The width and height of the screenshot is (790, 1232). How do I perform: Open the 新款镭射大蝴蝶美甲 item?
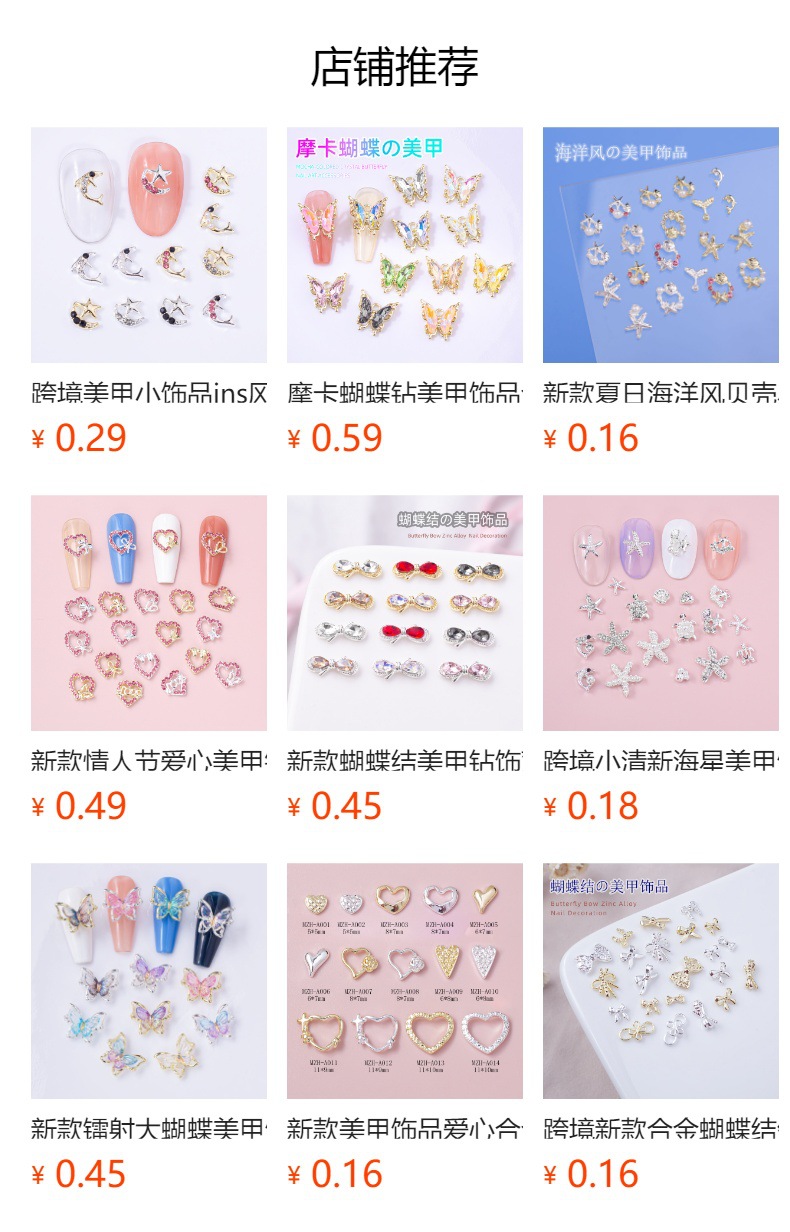coord(149,981)
